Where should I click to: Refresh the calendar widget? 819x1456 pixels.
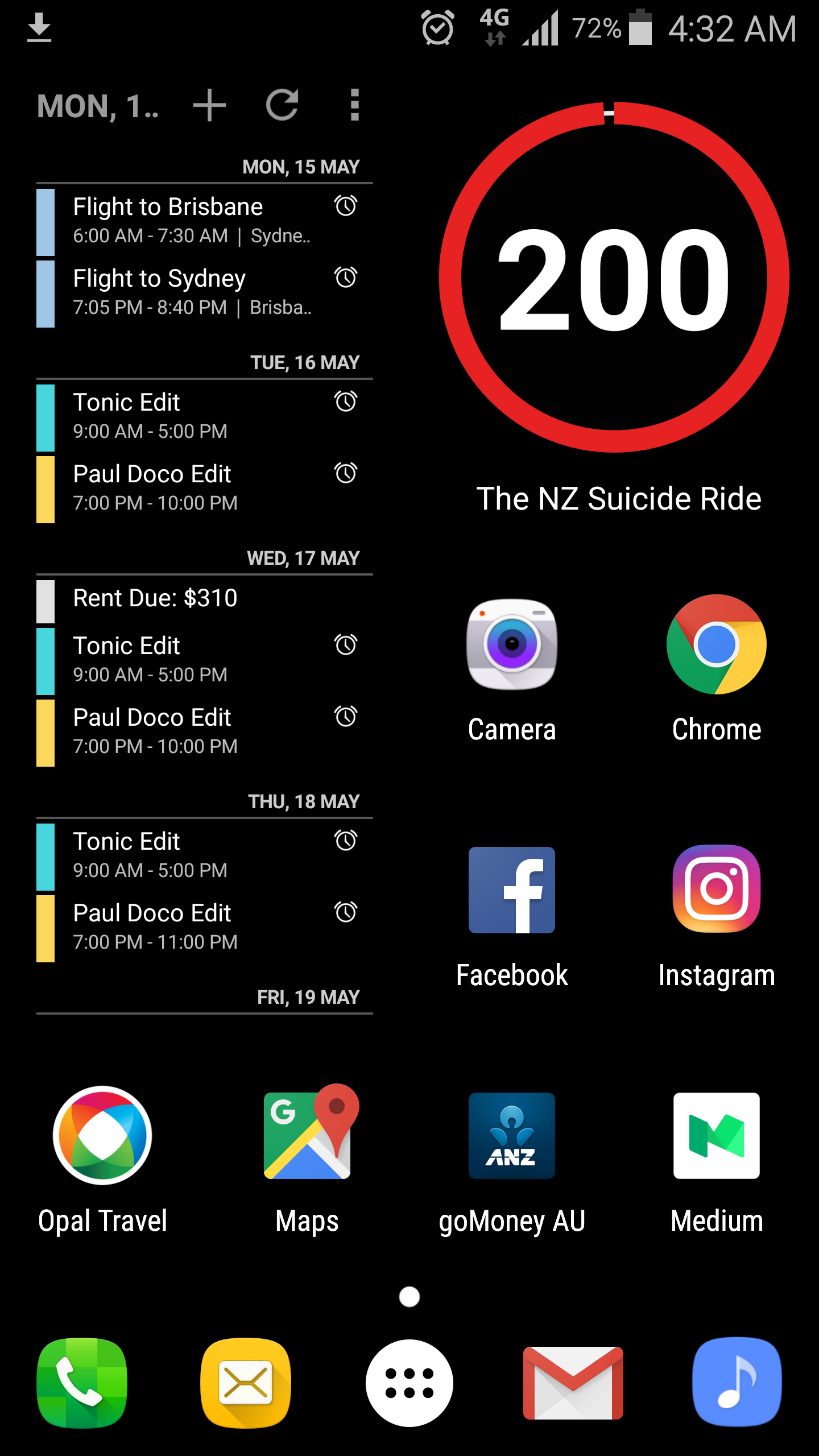(x=282, y=105)
